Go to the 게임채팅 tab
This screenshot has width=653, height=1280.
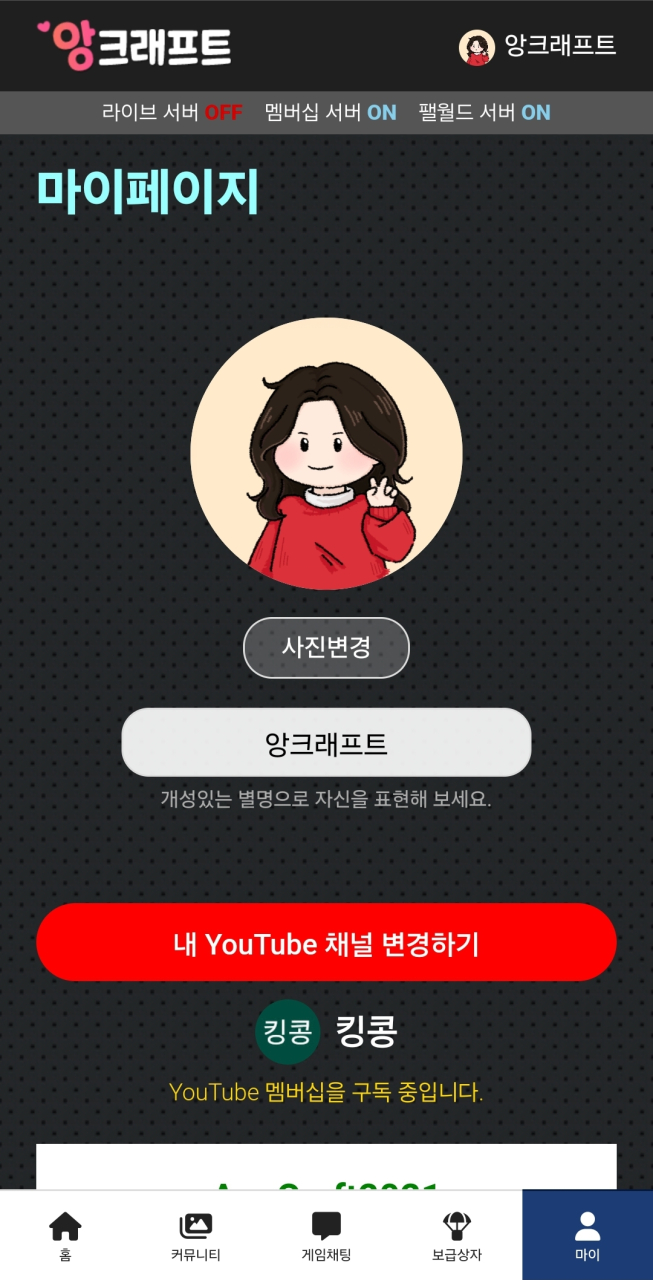(x=326, y=1235)
